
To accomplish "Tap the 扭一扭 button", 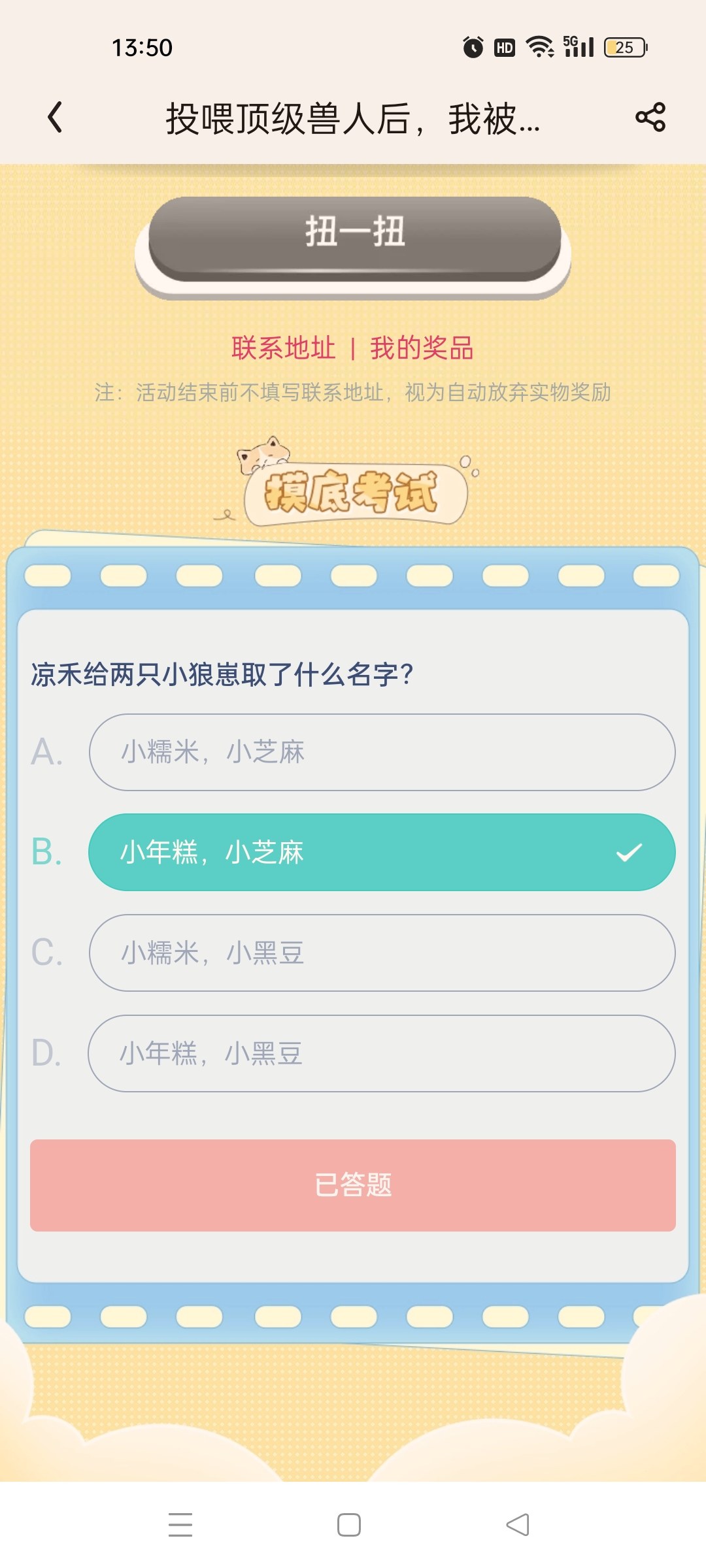I will tap(354, 240).
